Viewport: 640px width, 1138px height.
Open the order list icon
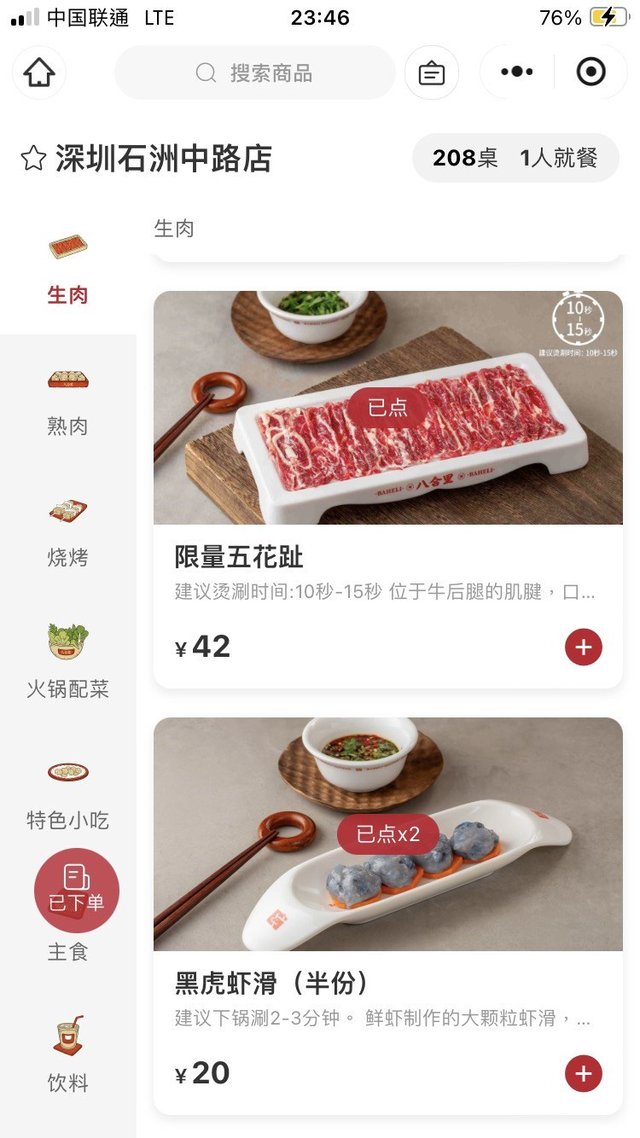(x=431, y=73)
